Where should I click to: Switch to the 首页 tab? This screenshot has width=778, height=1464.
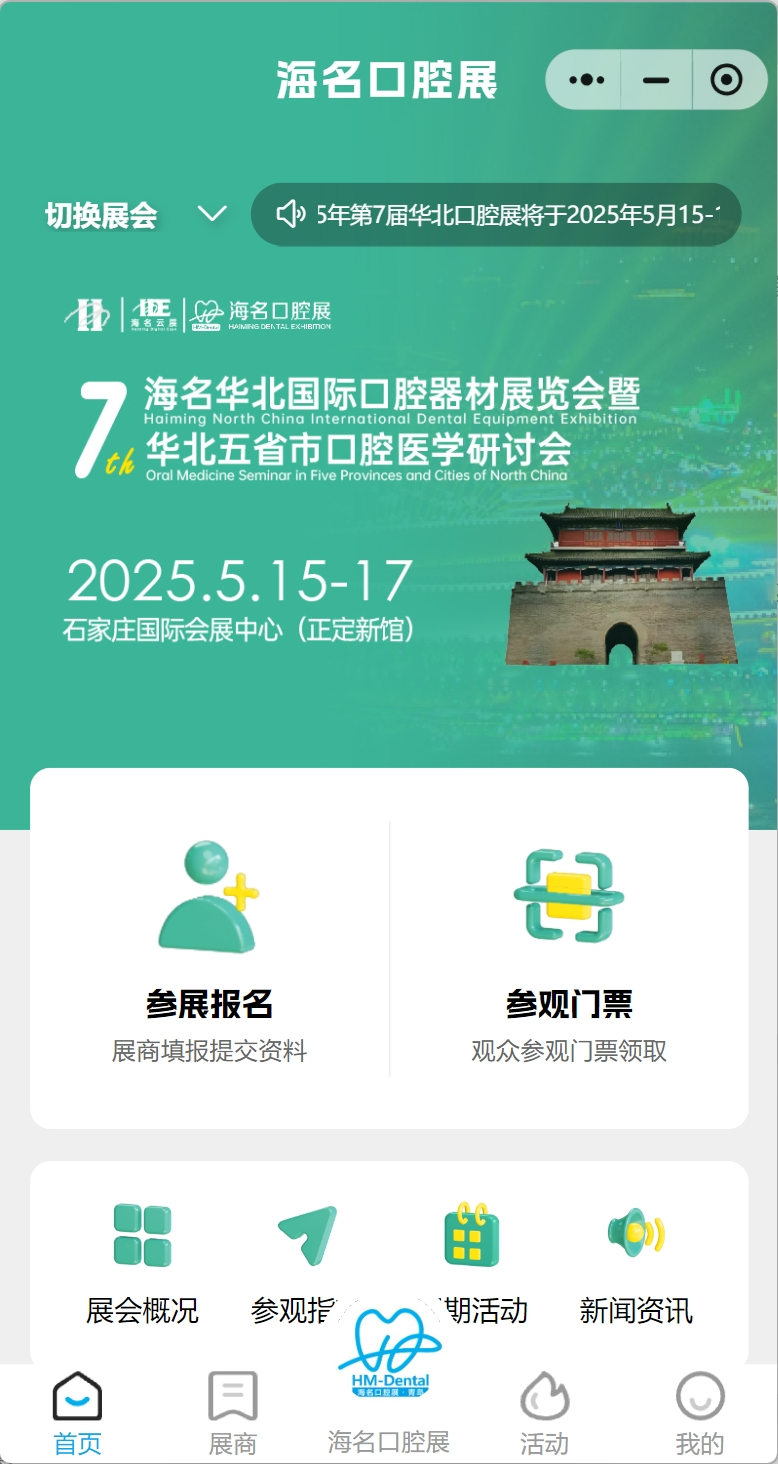[78, 1412]
